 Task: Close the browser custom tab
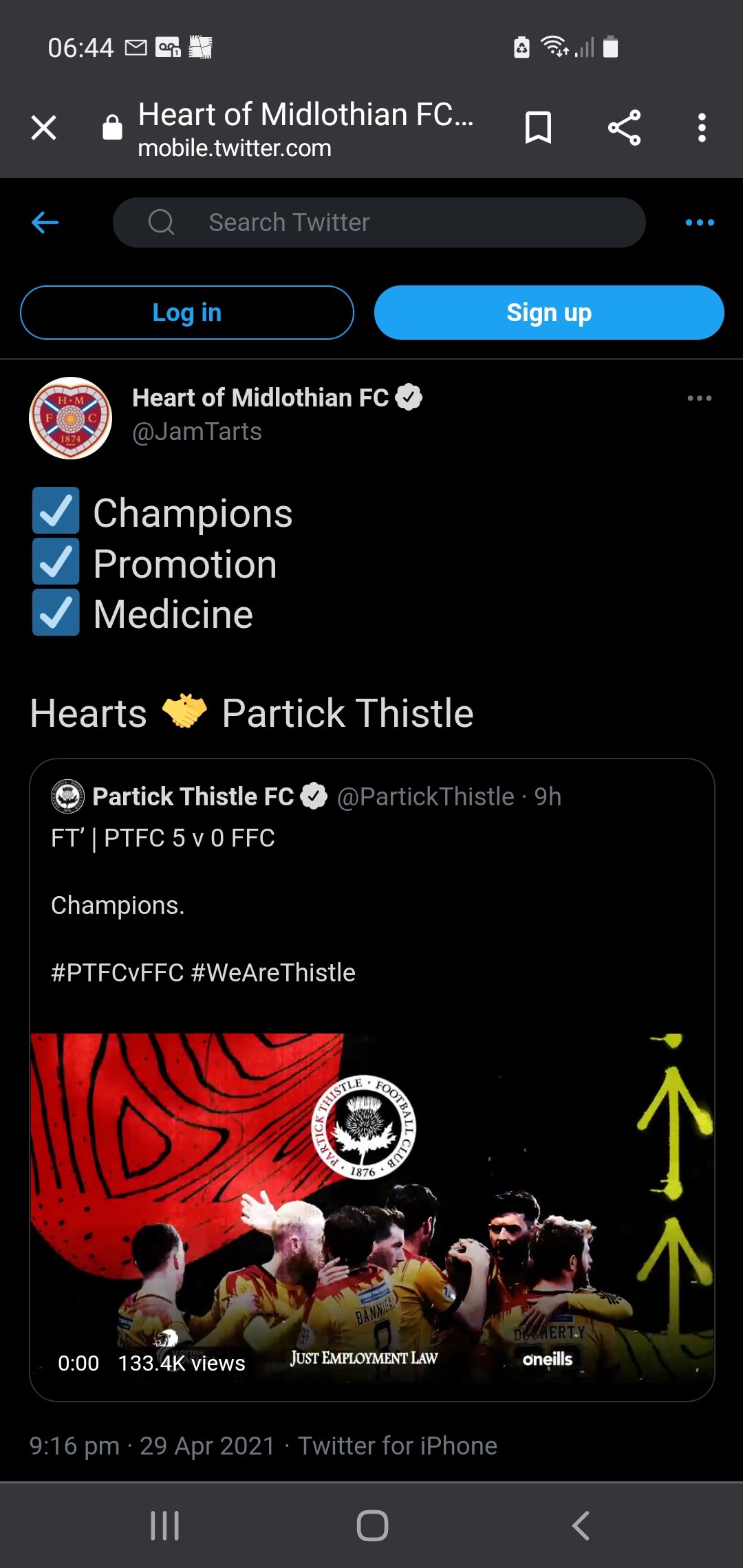pyautogui.click(x=44, y=128)
